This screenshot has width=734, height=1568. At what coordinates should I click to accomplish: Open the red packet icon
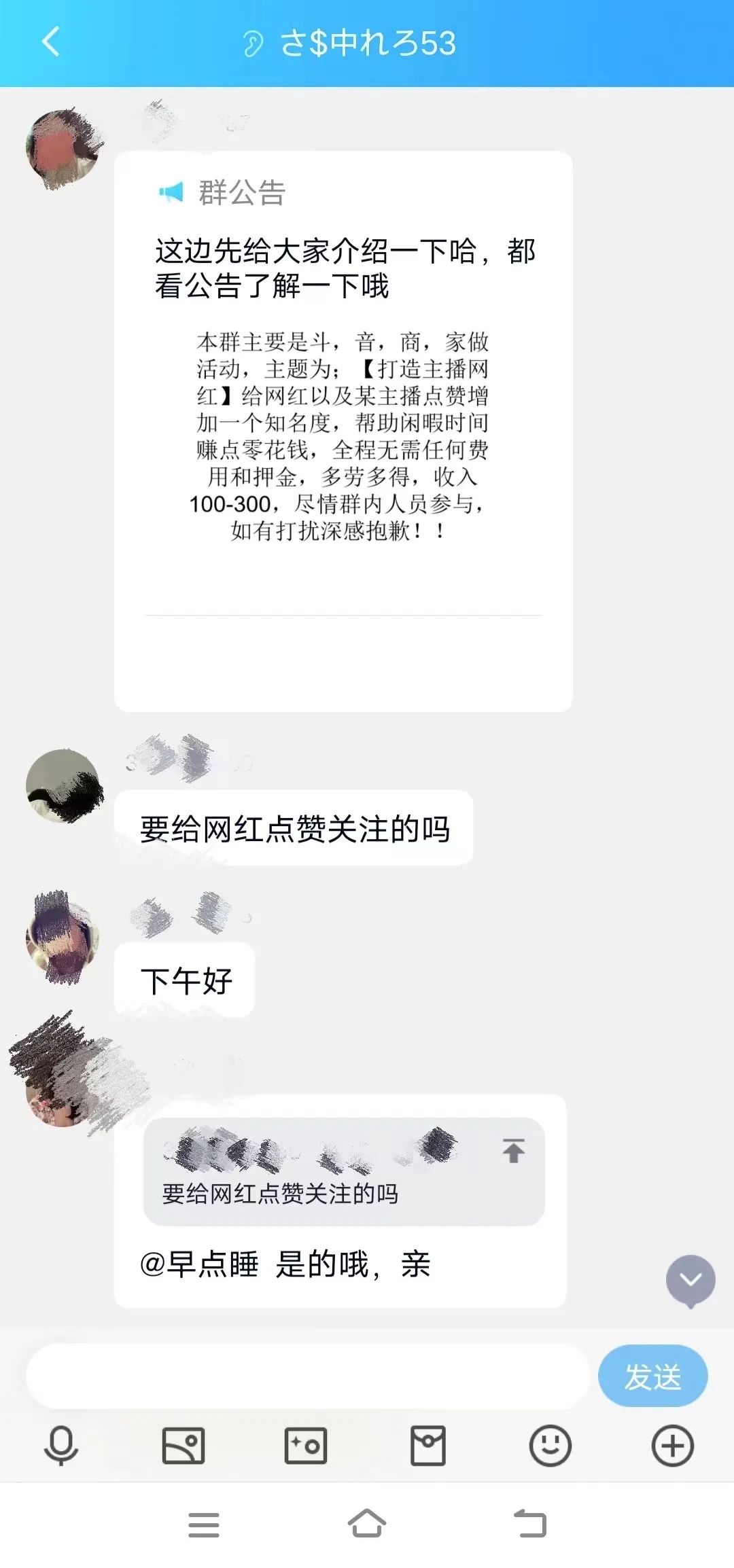tap(428, 1446)
